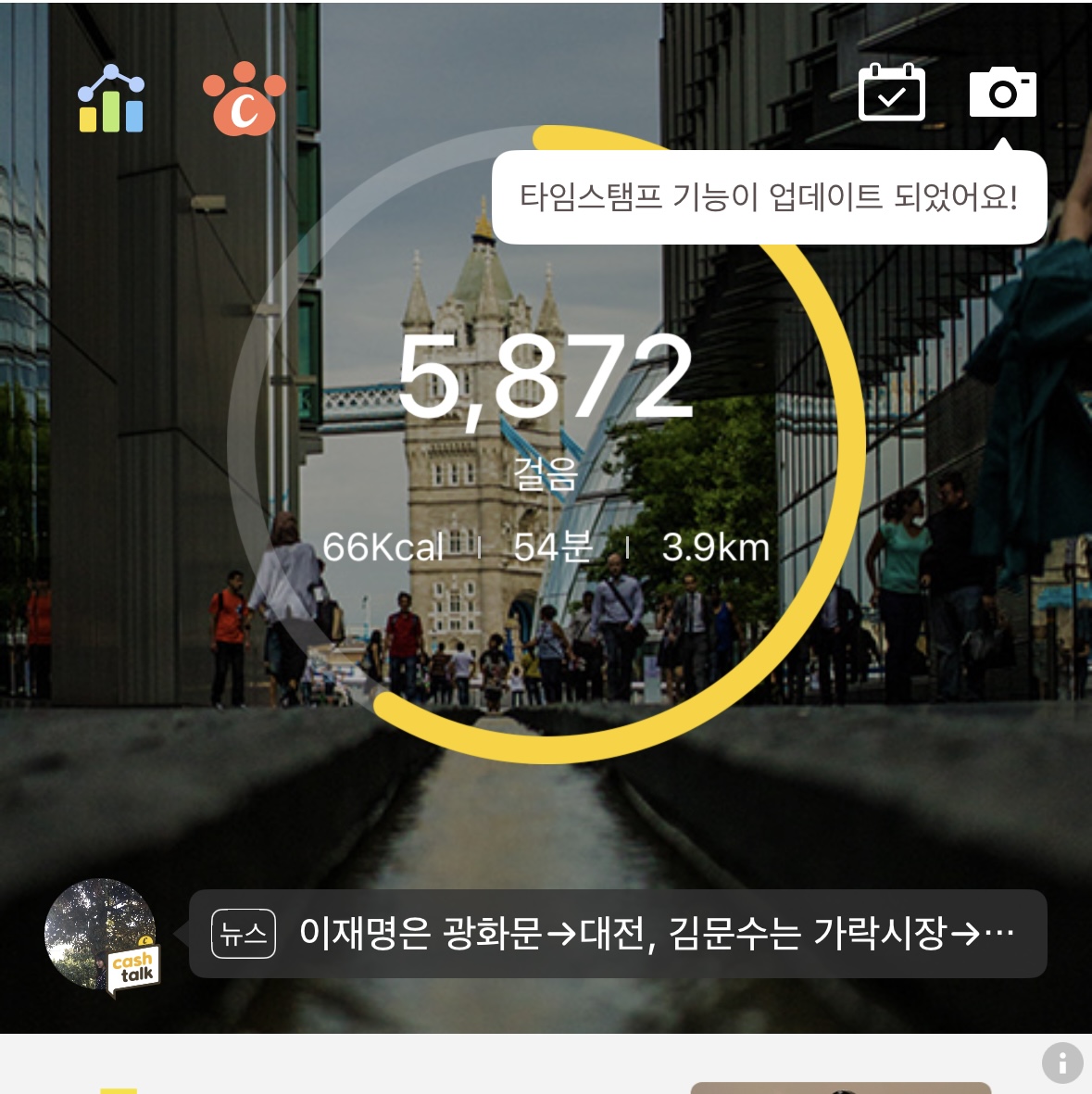Open the 5,872 step count details
The image size is (1092, 1094).
[546, 378]
